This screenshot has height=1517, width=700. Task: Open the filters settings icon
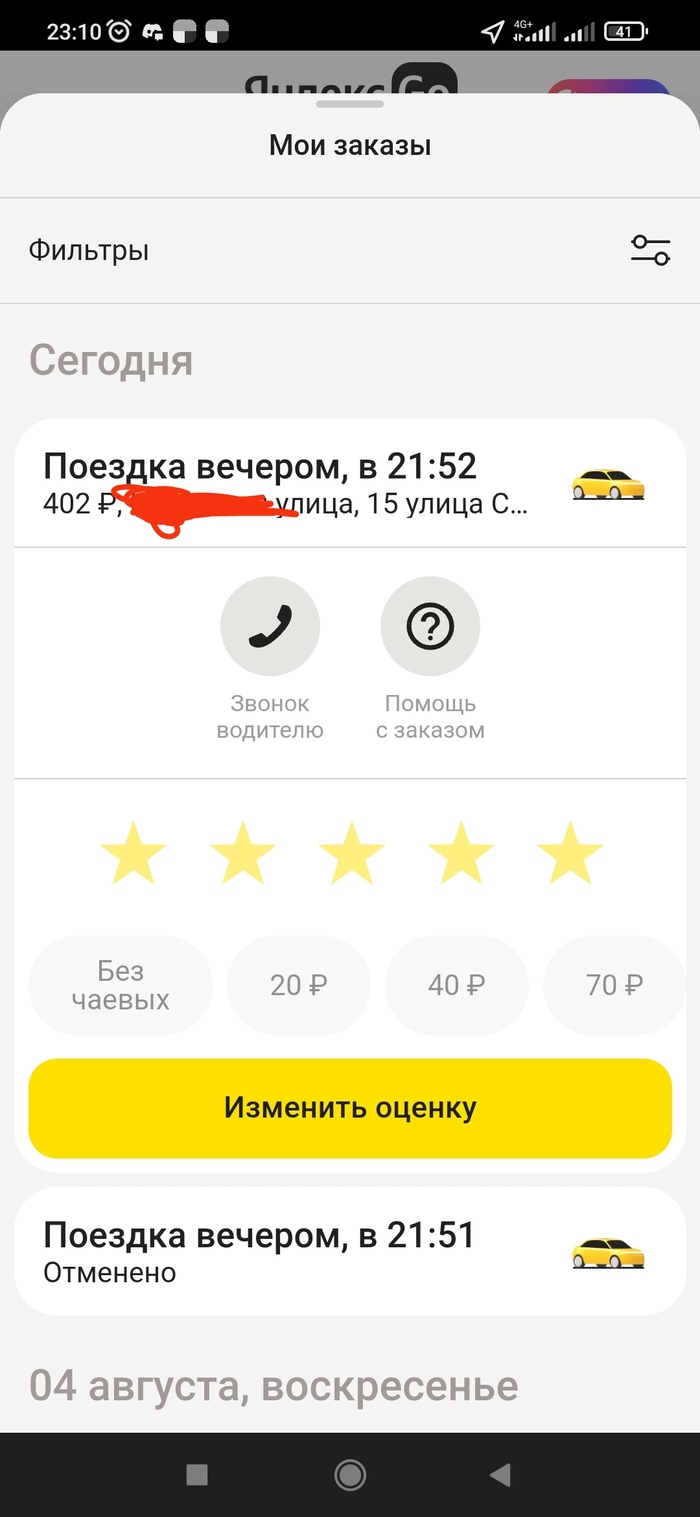point(650,250)
